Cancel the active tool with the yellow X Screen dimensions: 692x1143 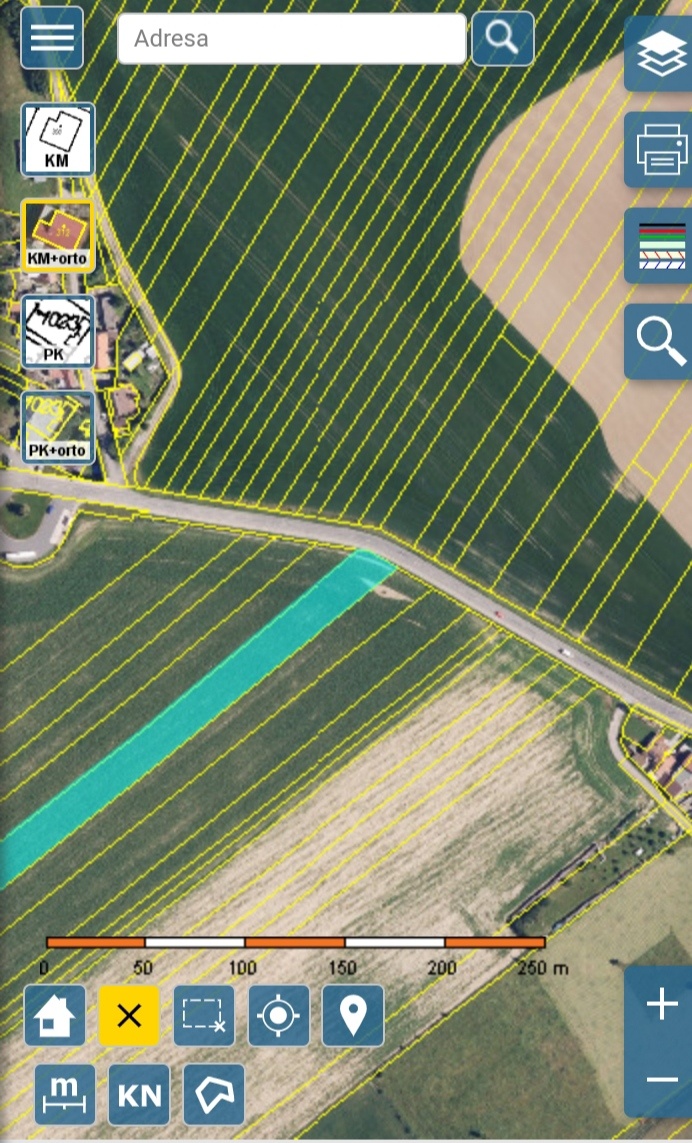click(129, 1016)
